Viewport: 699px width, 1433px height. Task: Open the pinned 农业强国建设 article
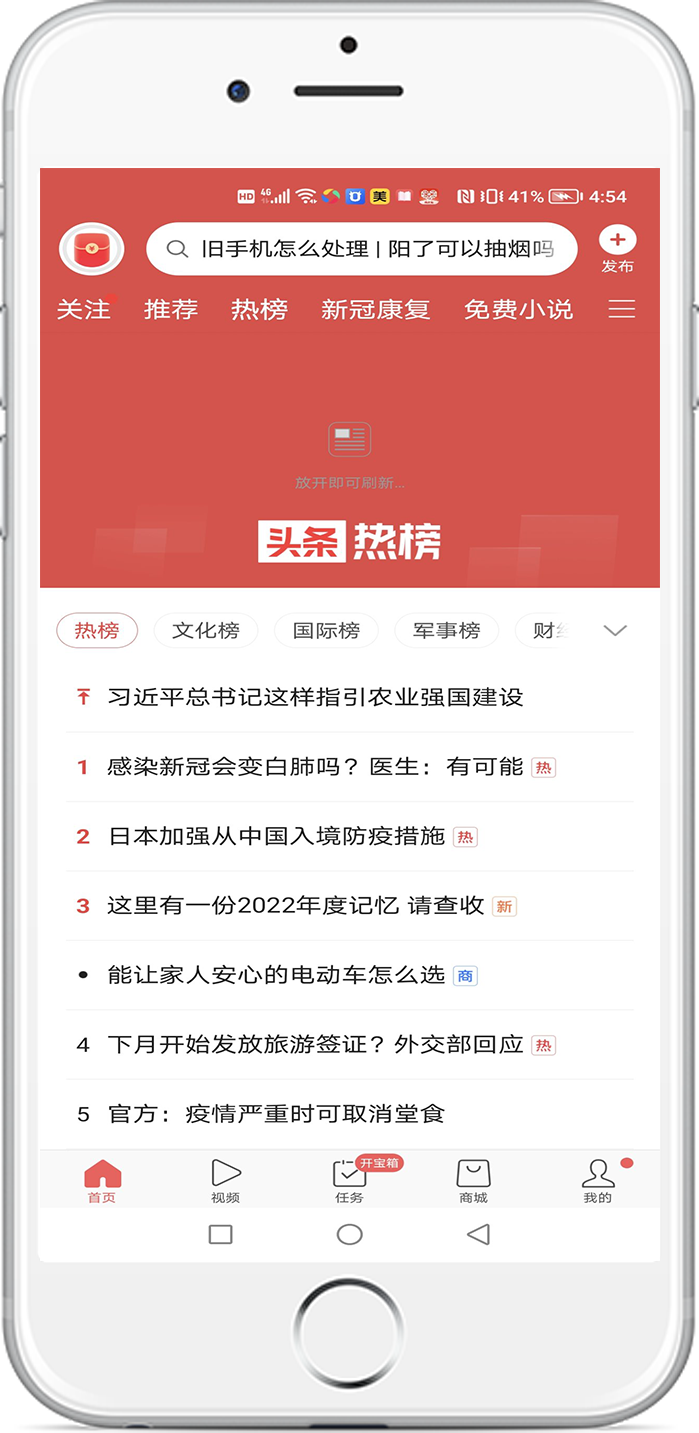point(315,697)
